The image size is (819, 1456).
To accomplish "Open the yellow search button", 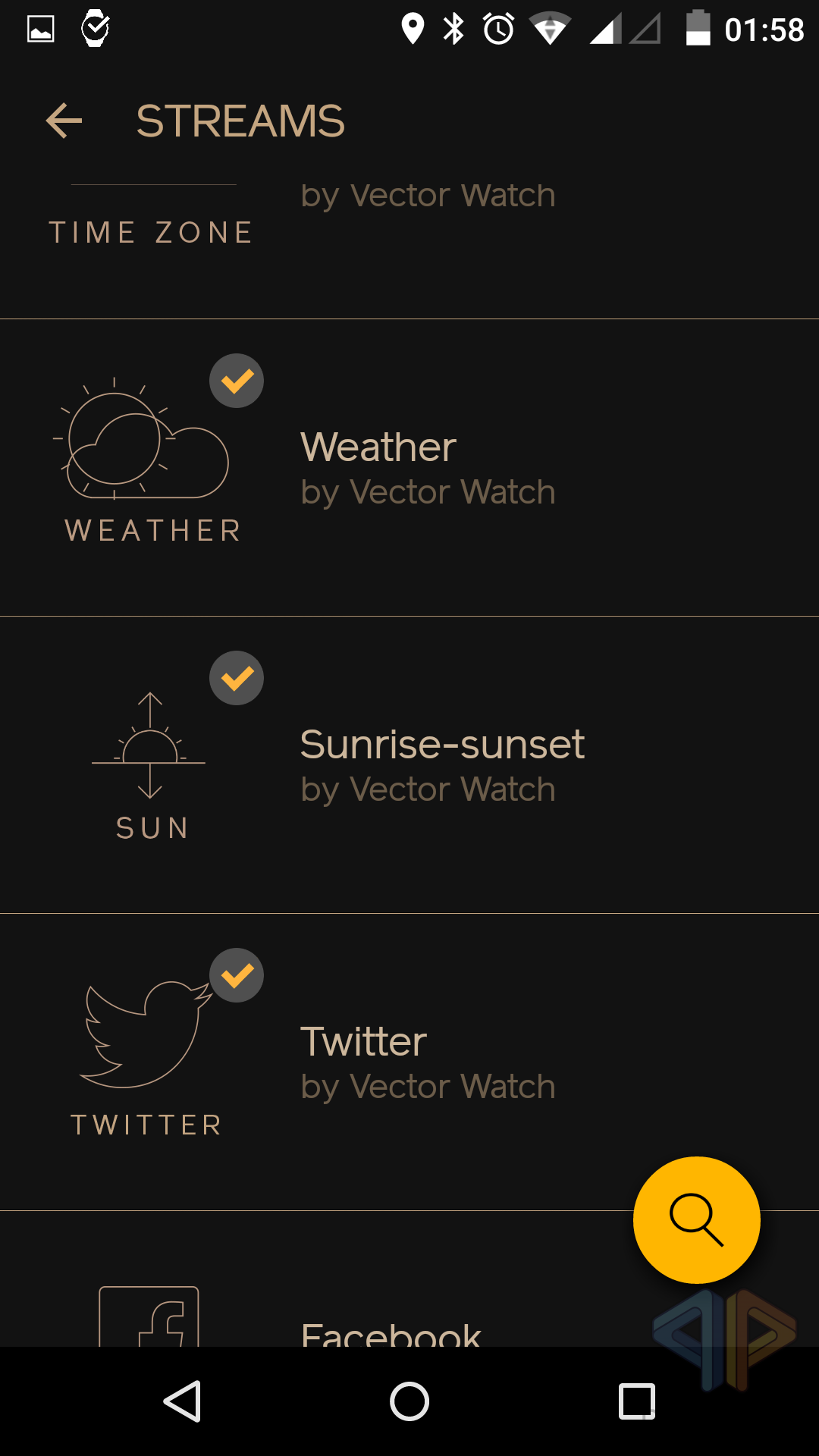I will click(x=696, y=1219).
